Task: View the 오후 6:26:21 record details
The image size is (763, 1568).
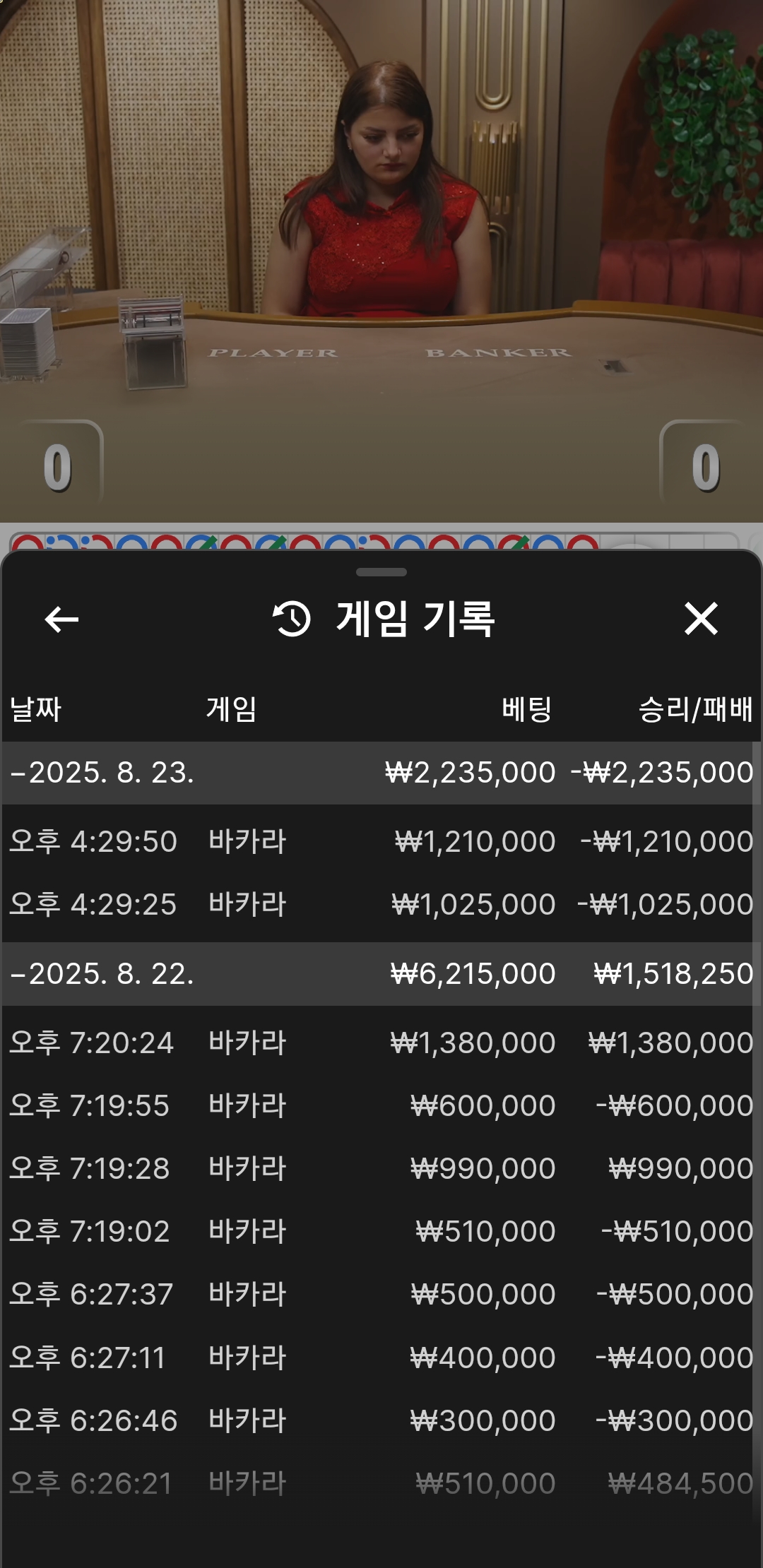Action: (381, 1483)
